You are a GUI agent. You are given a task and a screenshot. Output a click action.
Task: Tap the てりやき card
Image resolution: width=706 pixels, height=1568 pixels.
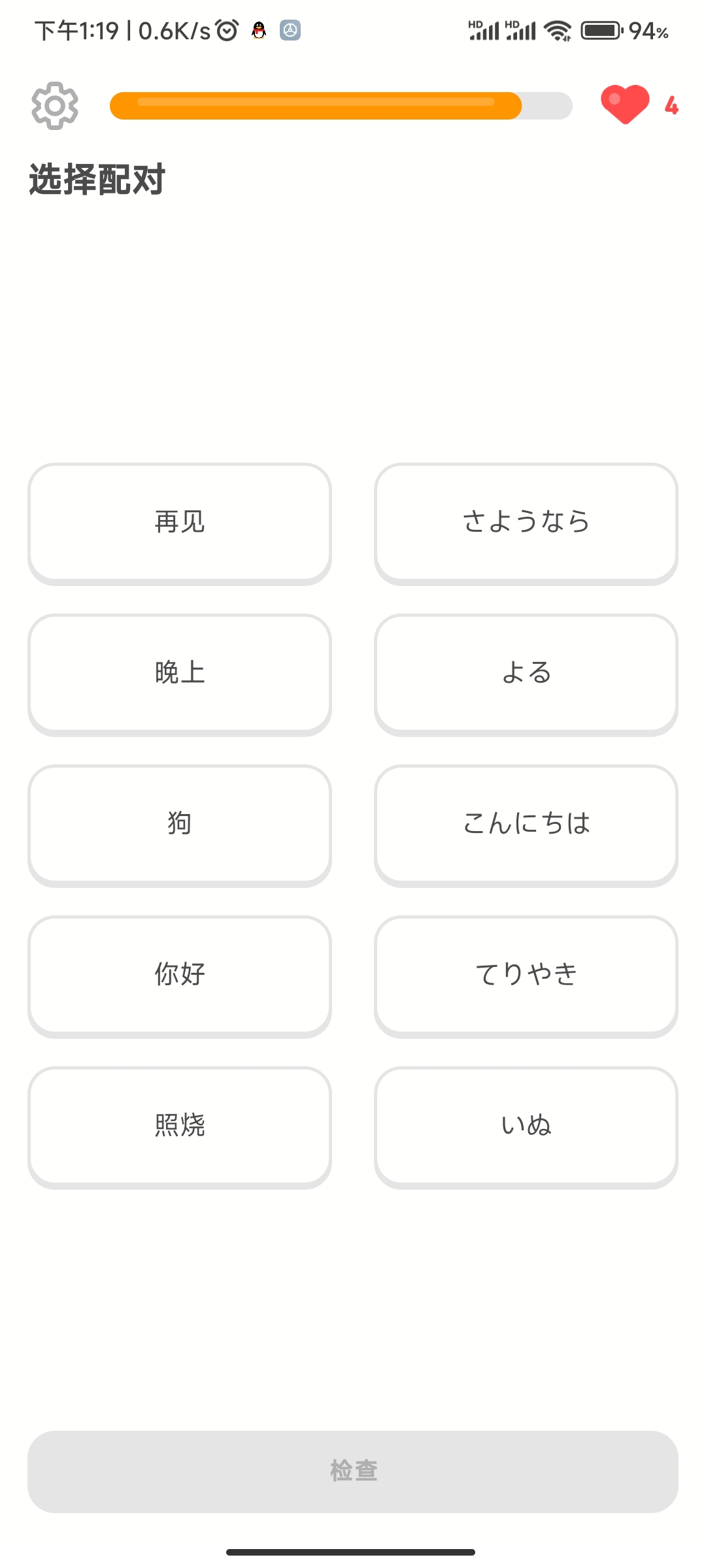[526, 977]
